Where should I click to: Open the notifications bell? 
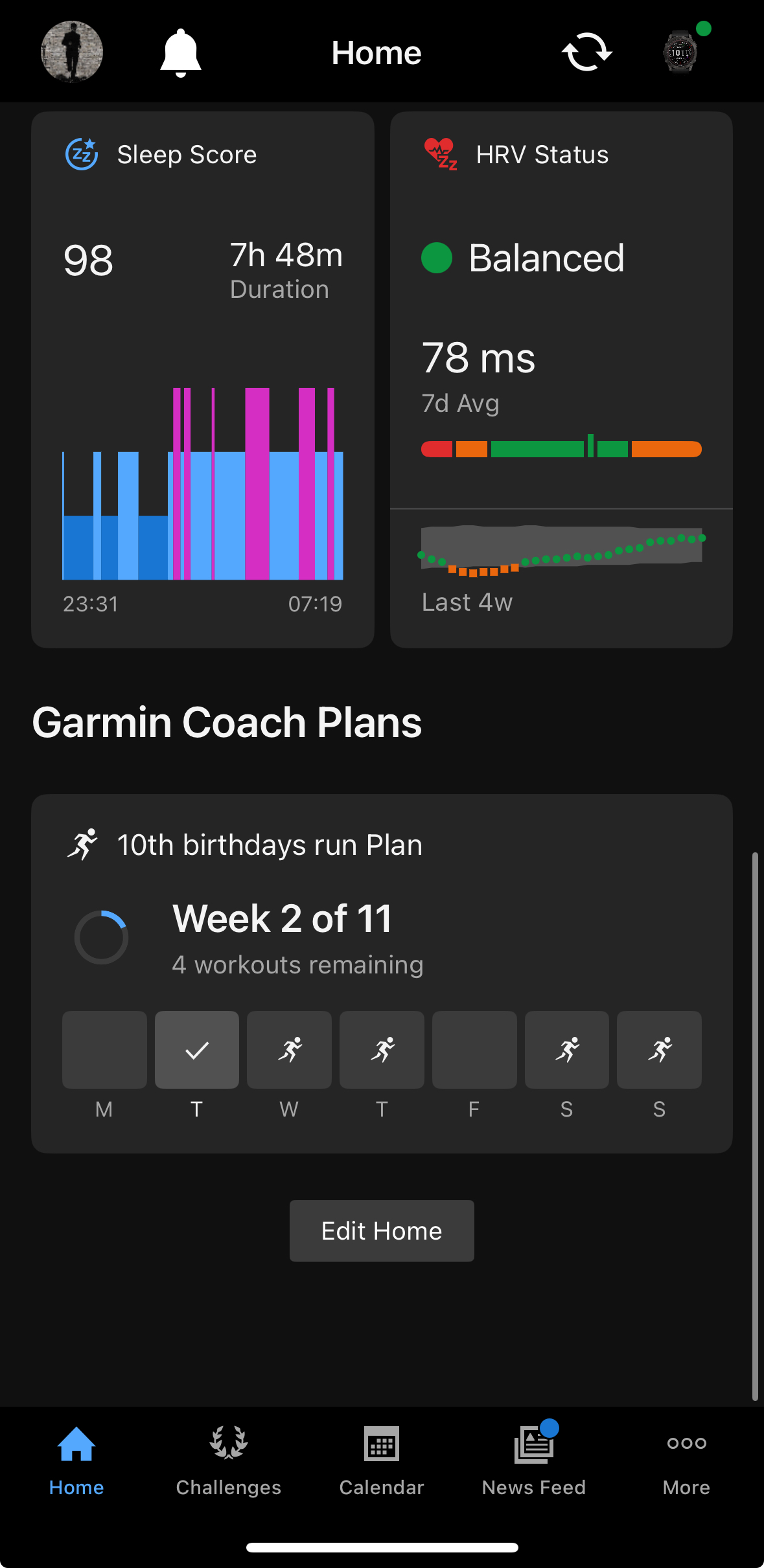(181, 53)
